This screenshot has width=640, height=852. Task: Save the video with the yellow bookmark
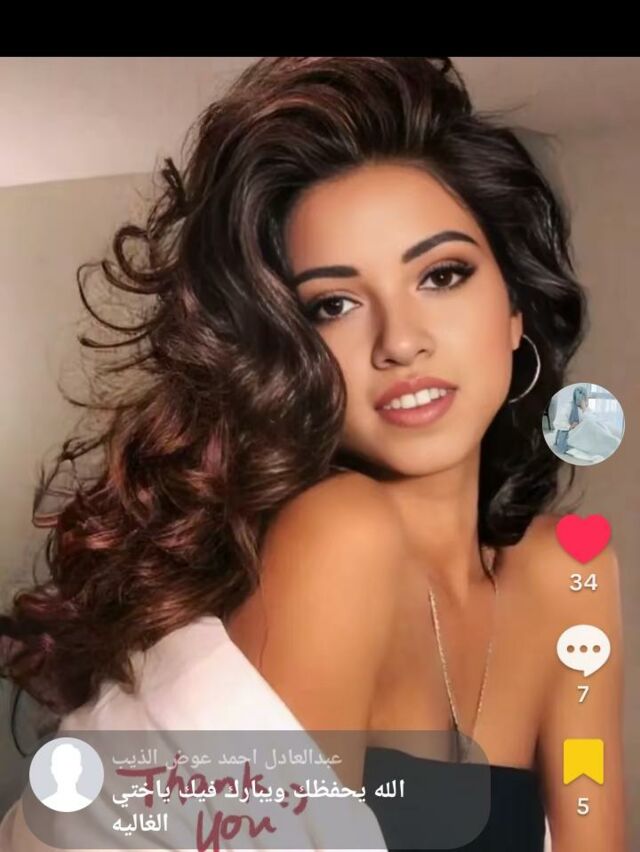pos(583,762)
